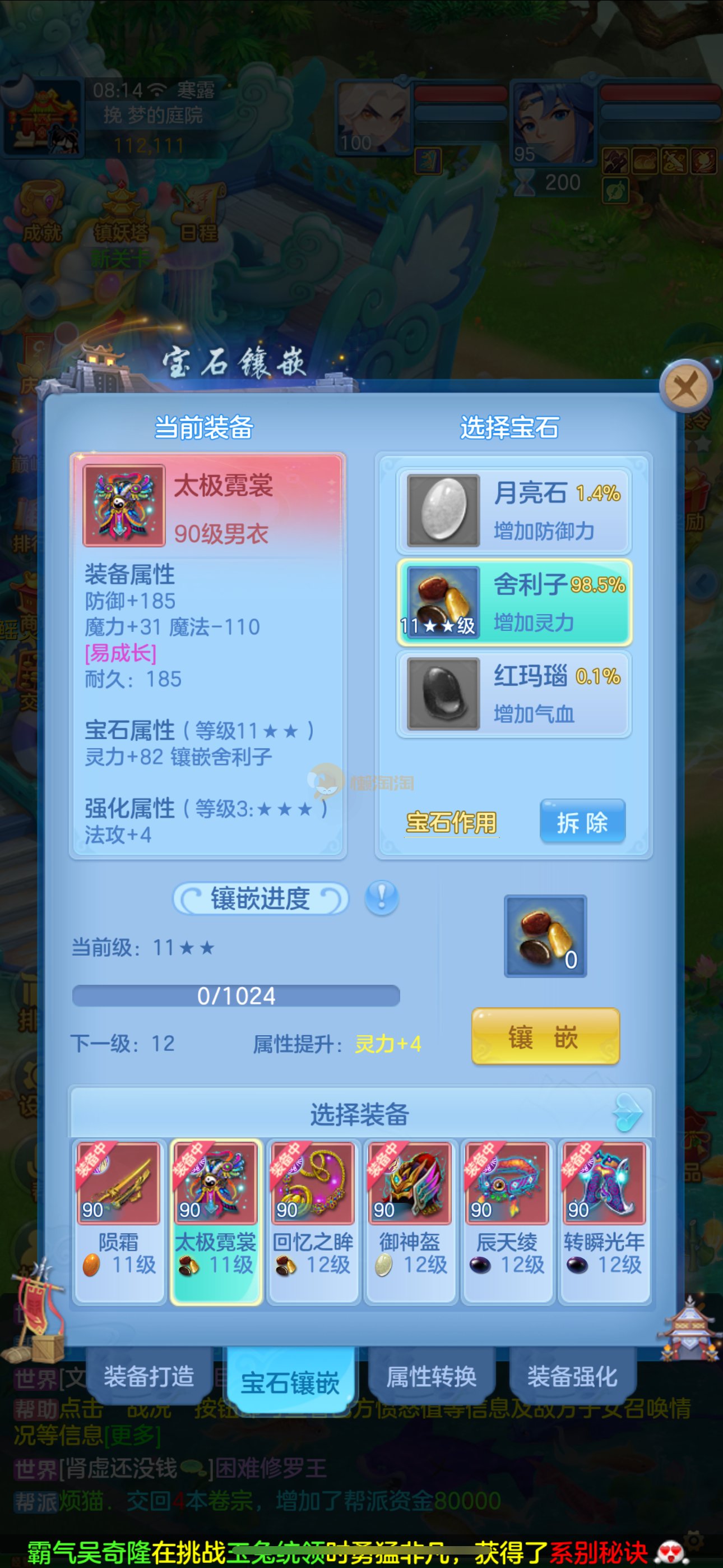The width and height of the screenshot is (723, 1568).
Task: Tap the 拆除 button
Action: [x=582, y=822]
